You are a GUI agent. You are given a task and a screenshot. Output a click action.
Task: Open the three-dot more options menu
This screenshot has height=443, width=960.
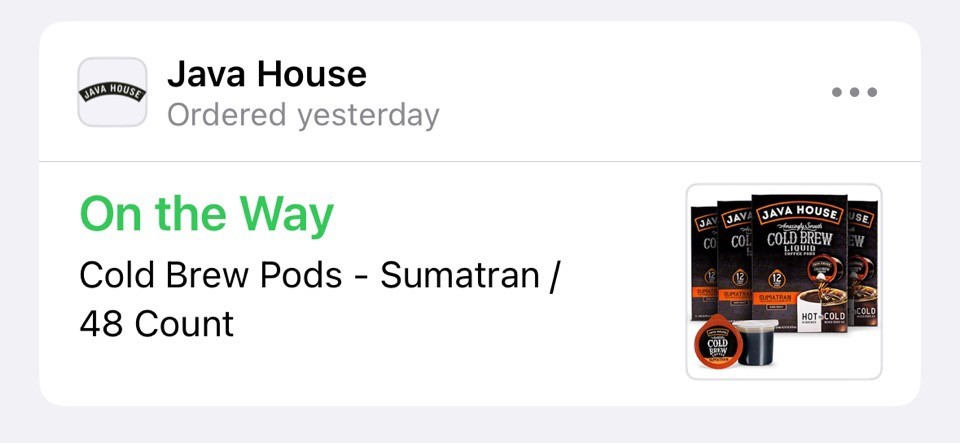click(854, 92)
